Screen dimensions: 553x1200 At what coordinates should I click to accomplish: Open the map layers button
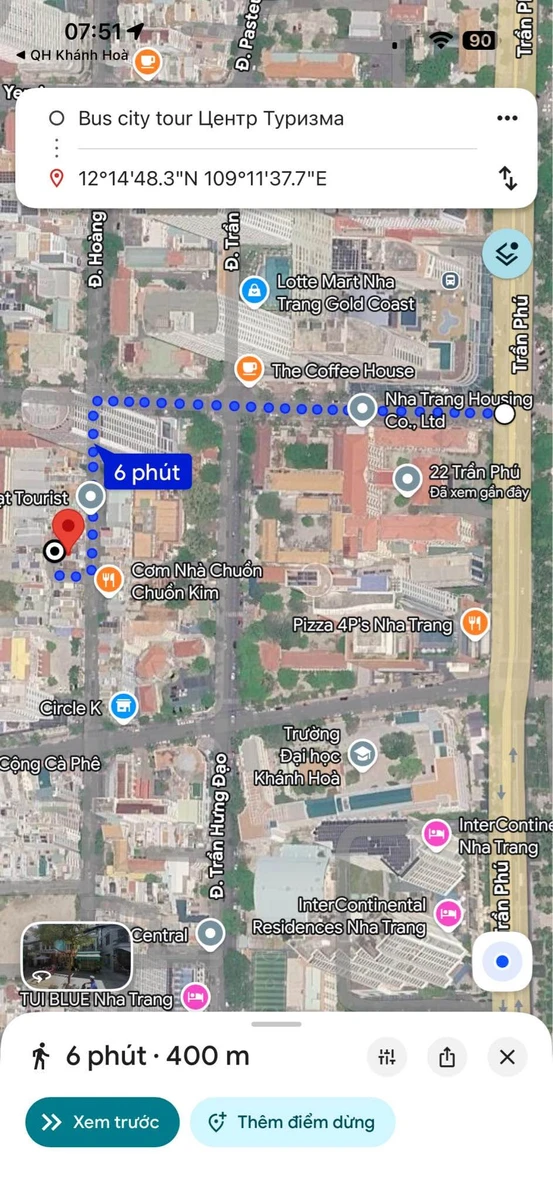507,254
